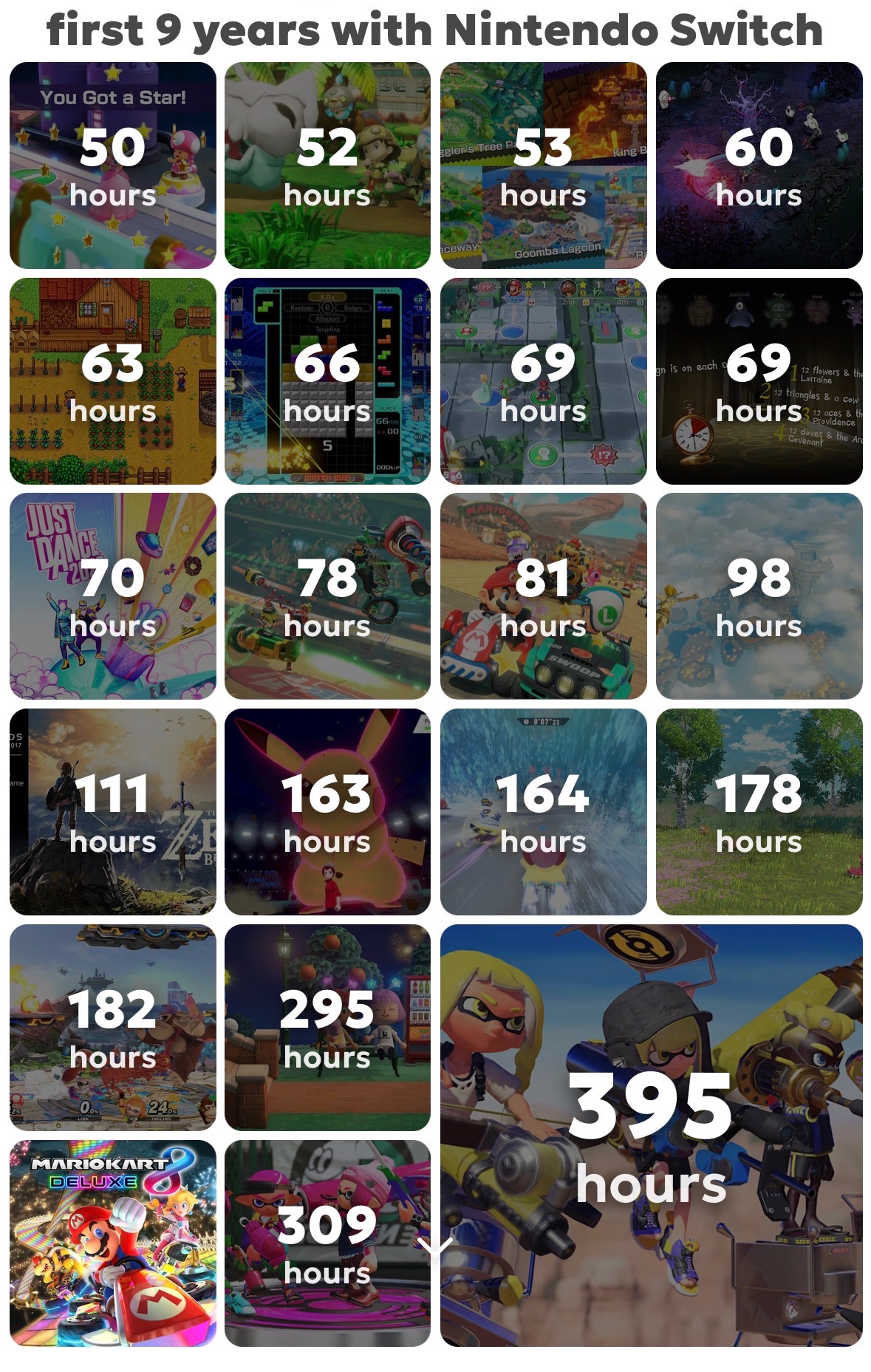Open the Mario Kart 8 Deluxe tile
Screen dimensions: 871x1372
tap(113, 1242)
